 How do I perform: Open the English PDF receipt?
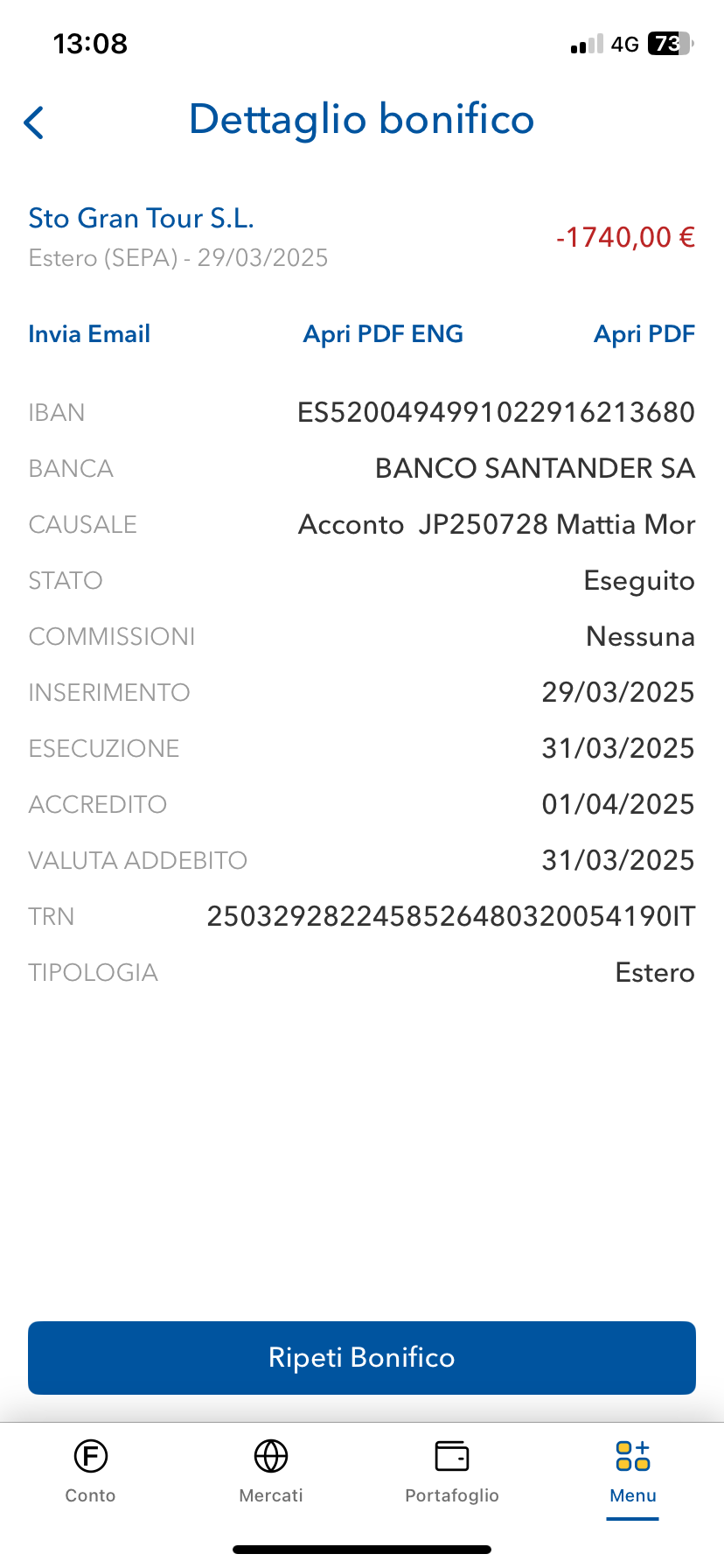point(383,334)
